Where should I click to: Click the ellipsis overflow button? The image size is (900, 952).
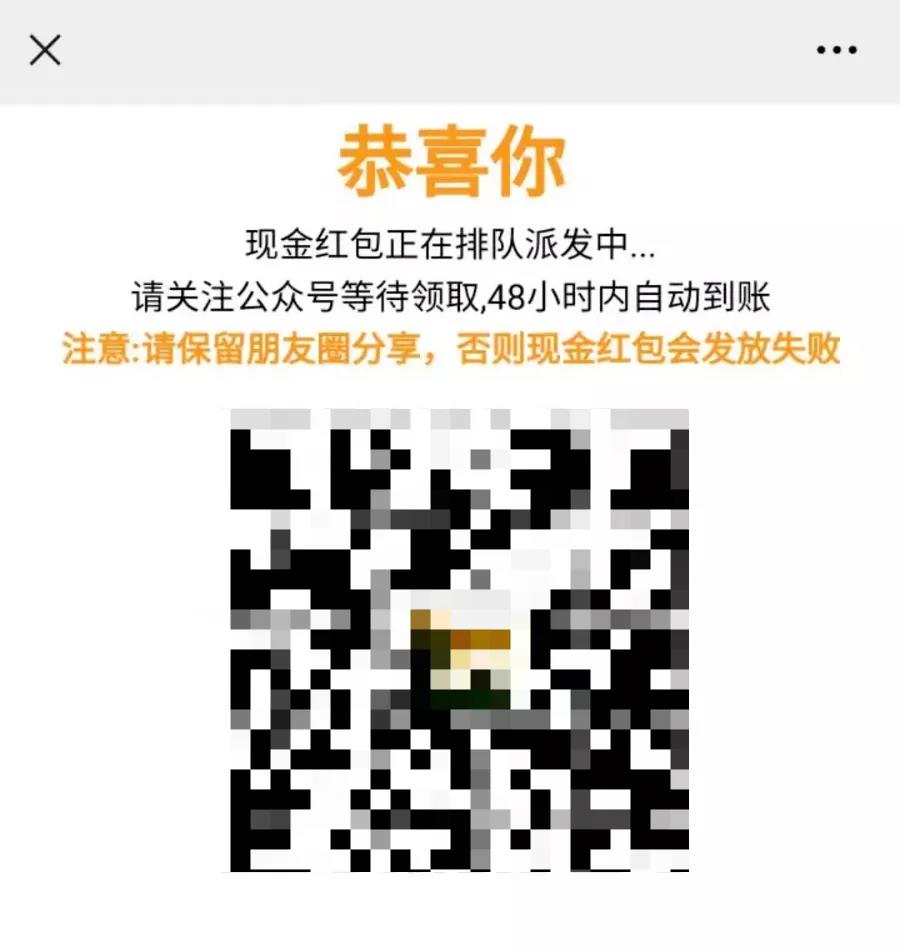click(x=836, y=48)
